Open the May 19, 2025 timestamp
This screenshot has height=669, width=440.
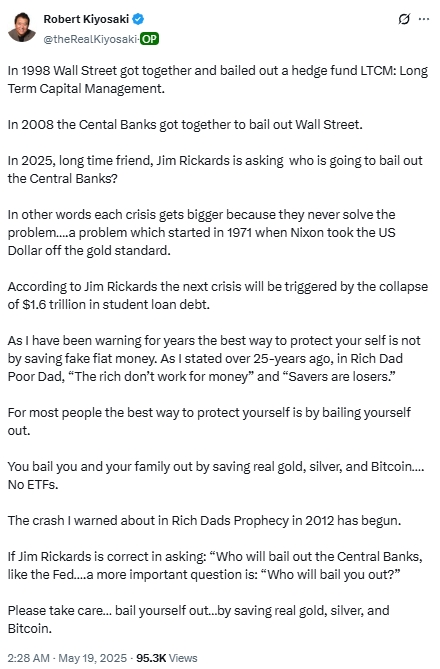tap(67, 658)
